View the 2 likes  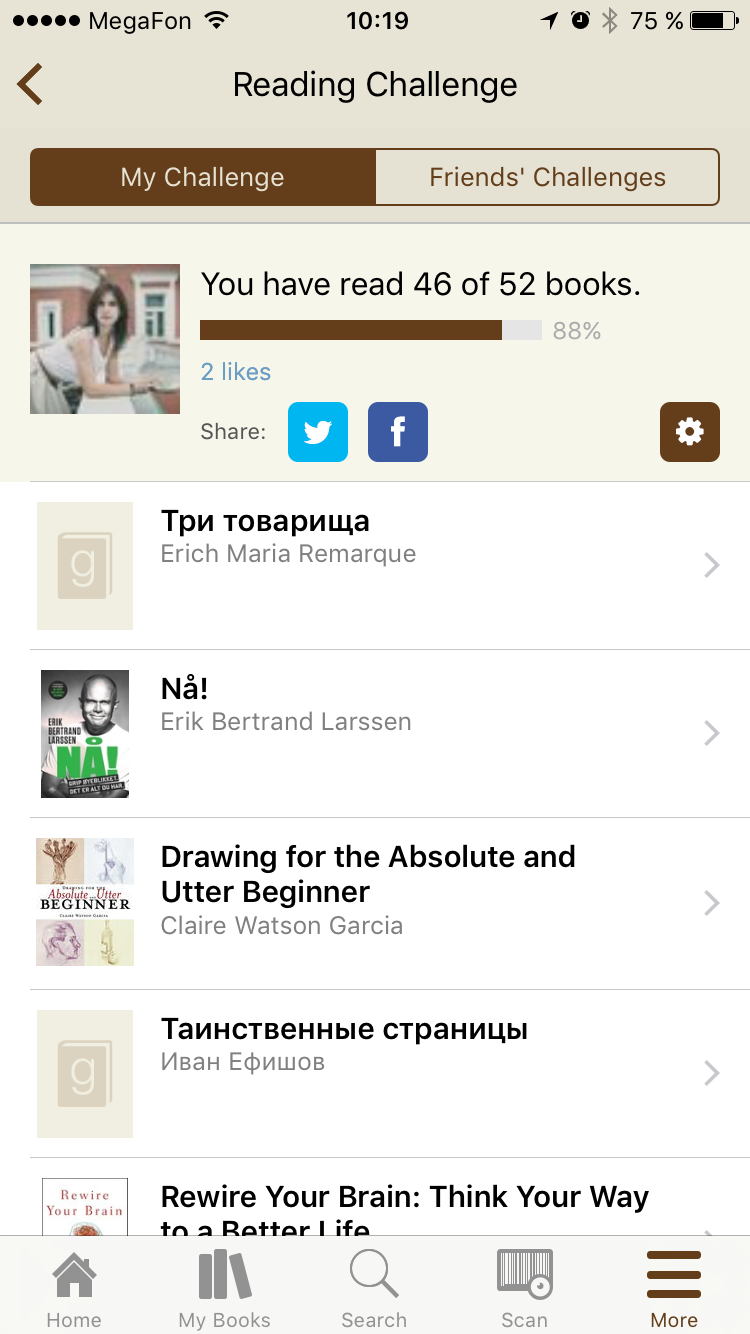[235, 372]
